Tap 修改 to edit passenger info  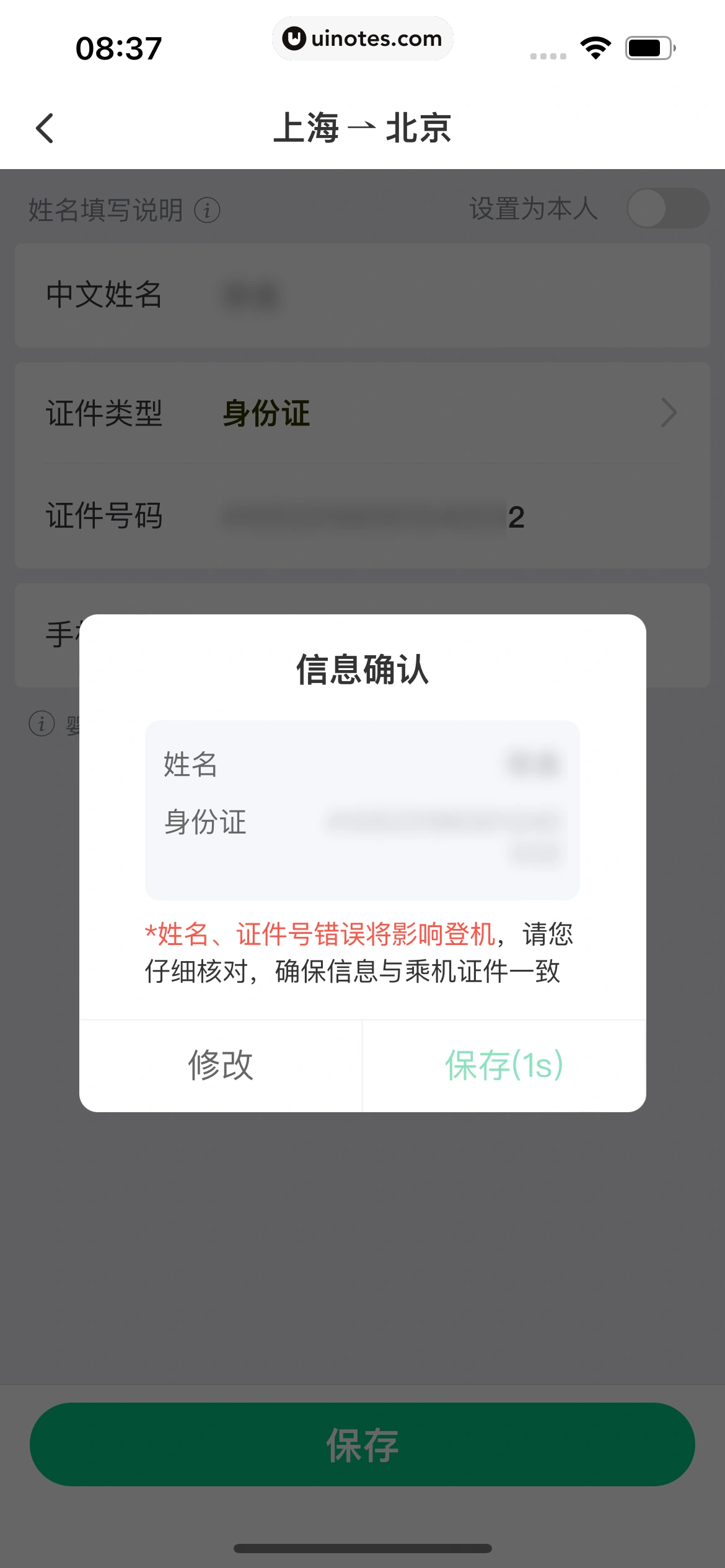(x=221, y=1065)
